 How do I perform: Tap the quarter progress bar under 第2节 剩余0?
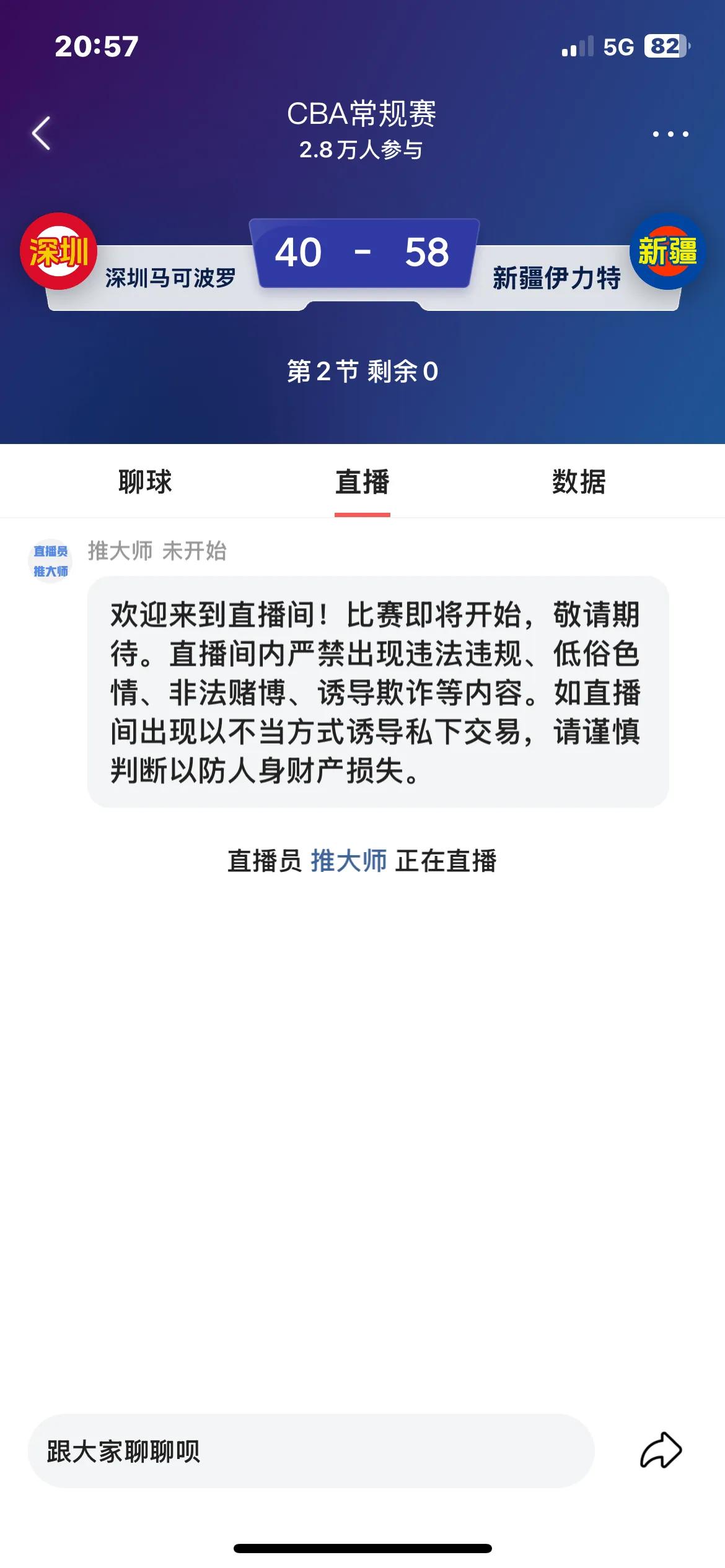click(362, 401)
